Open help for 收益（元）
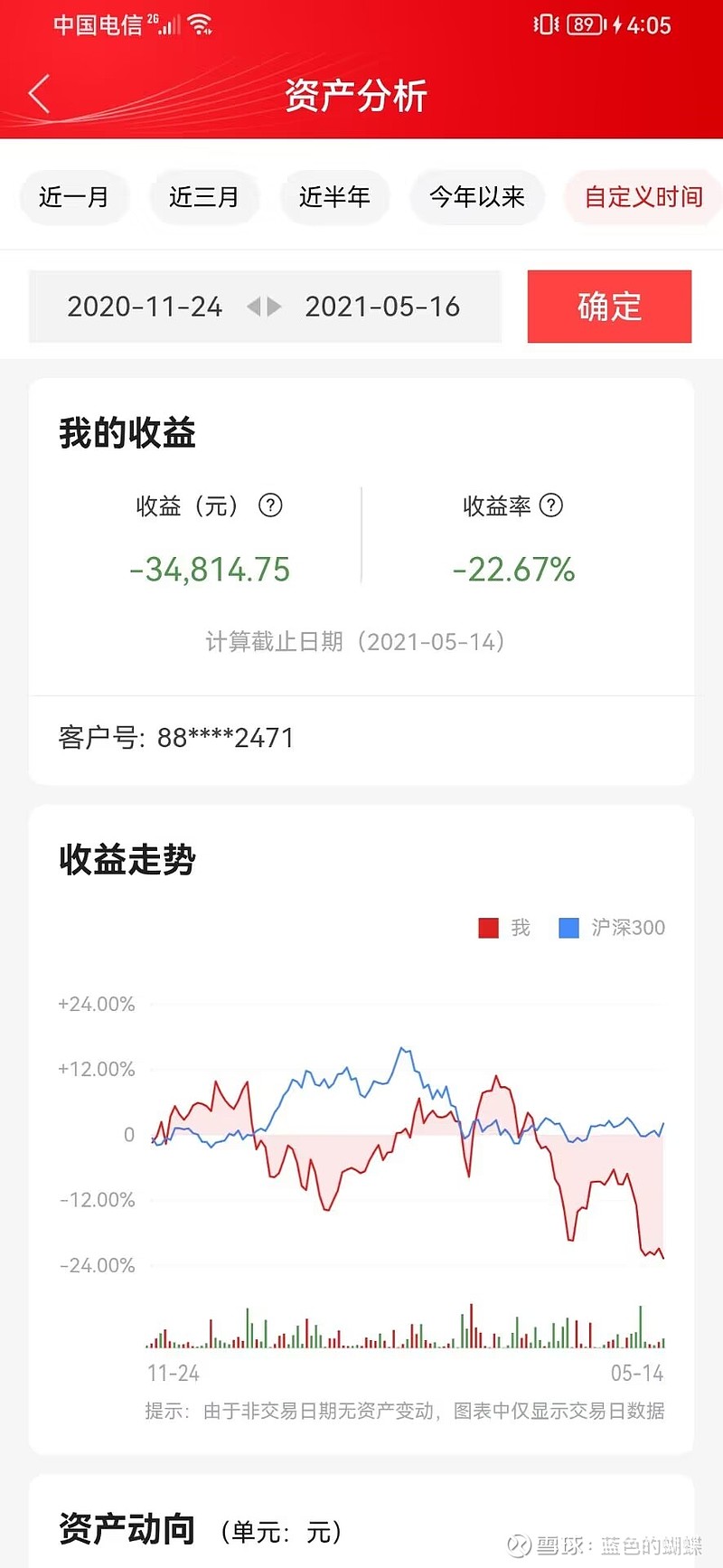 (x=270, y=505)
